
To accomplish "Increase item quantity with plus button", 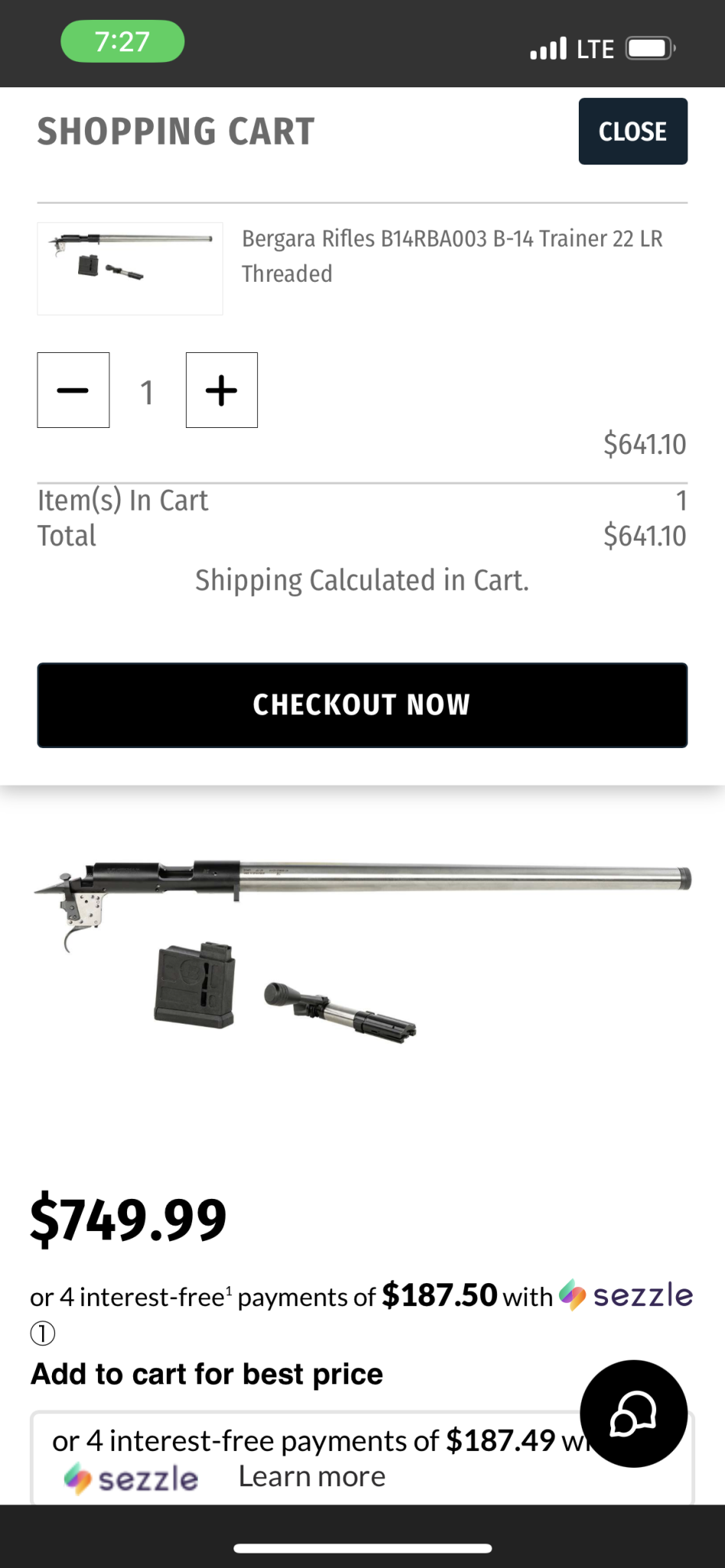I will pyautogui.click(x=221, y=390).
